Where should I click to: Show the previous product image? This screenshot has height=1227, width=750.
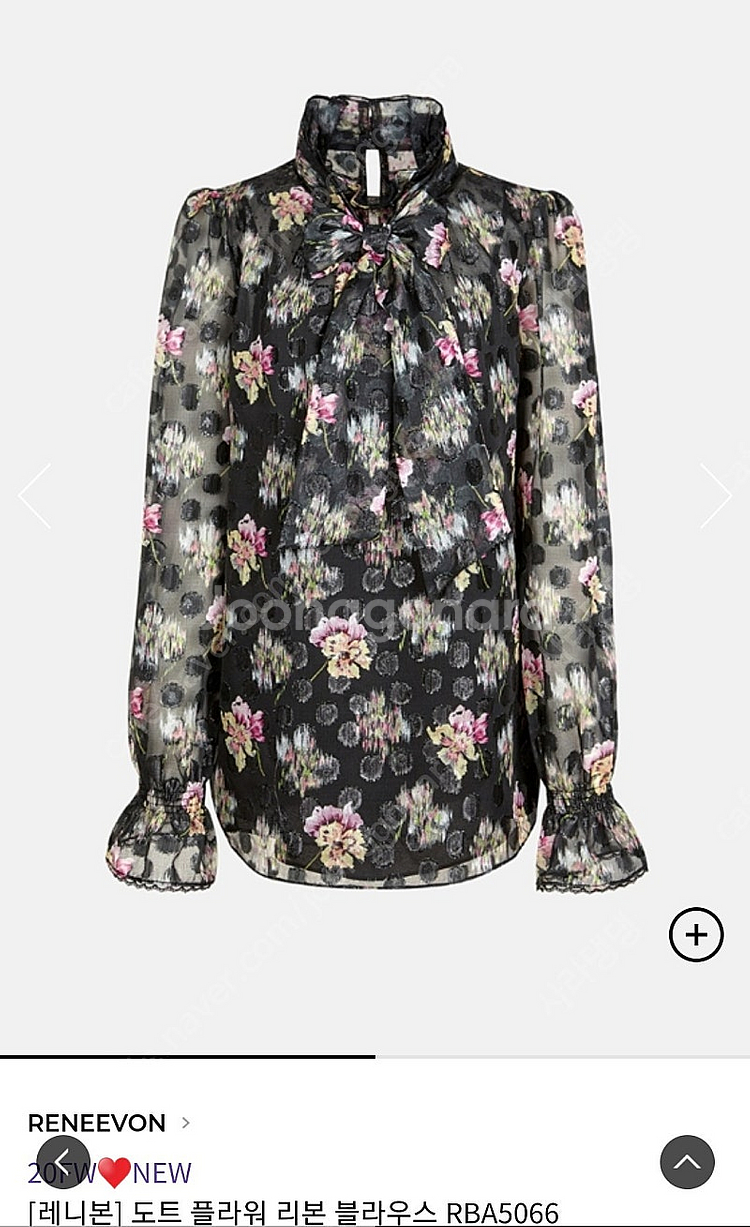34,495
